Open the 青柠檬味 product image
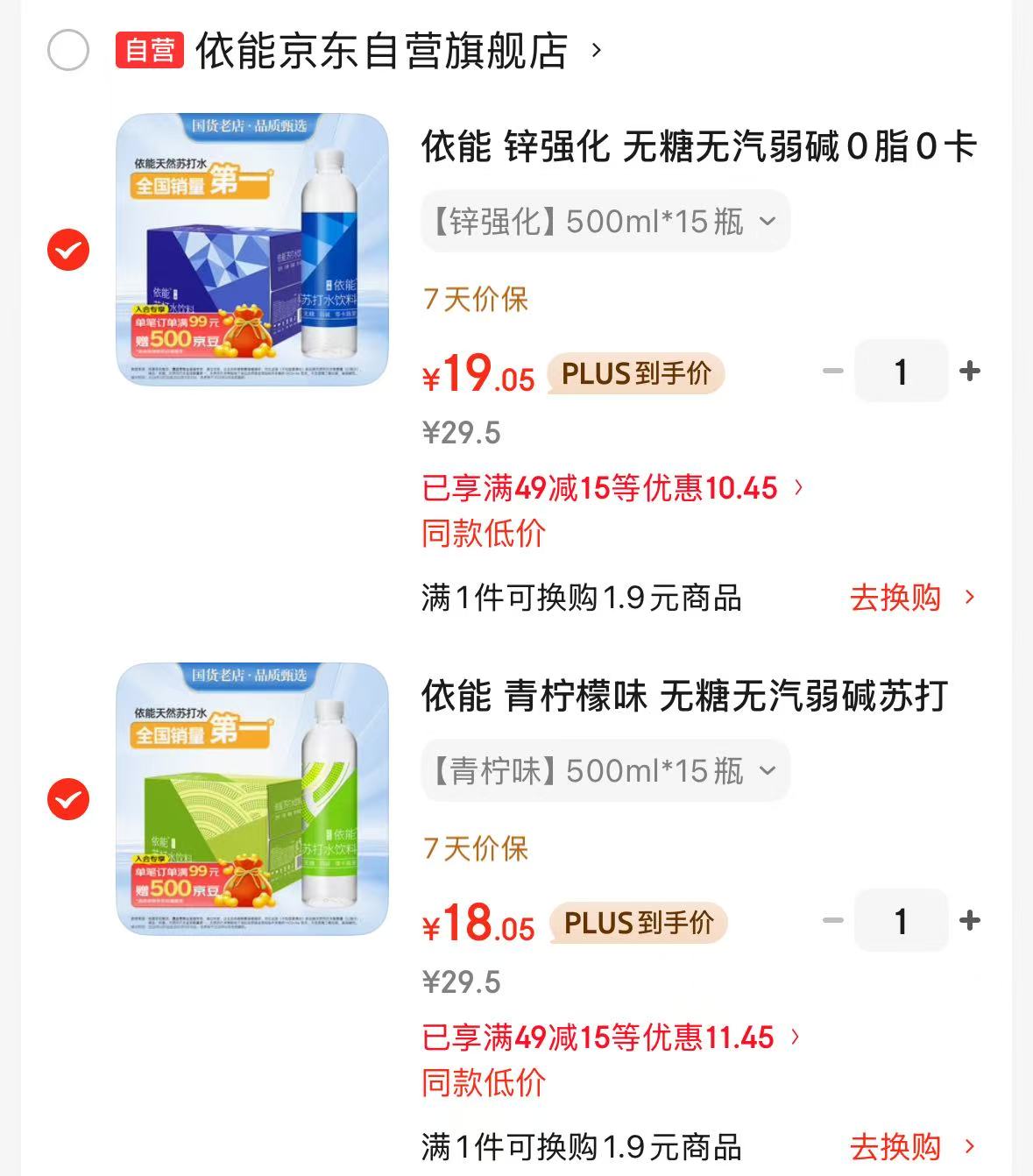 [252, 799]
